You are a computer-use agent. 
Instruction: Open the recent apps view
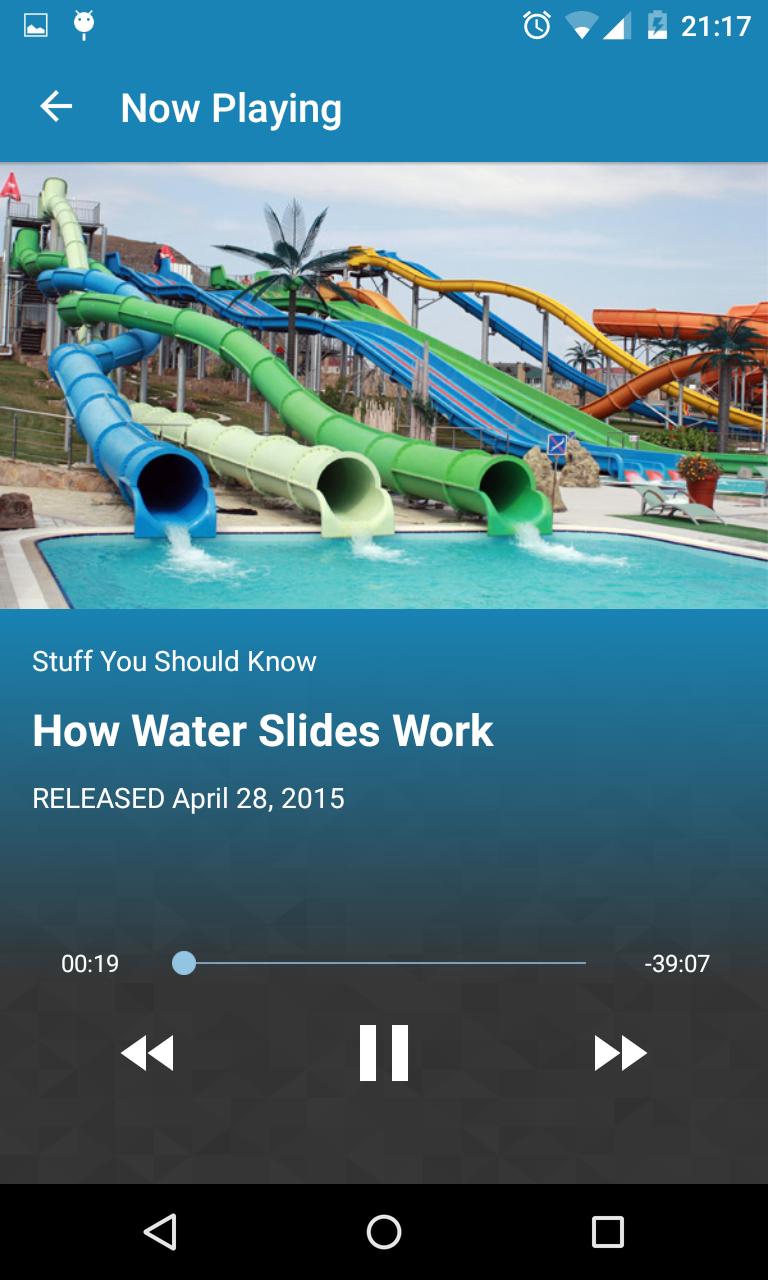click(607, 1232)
